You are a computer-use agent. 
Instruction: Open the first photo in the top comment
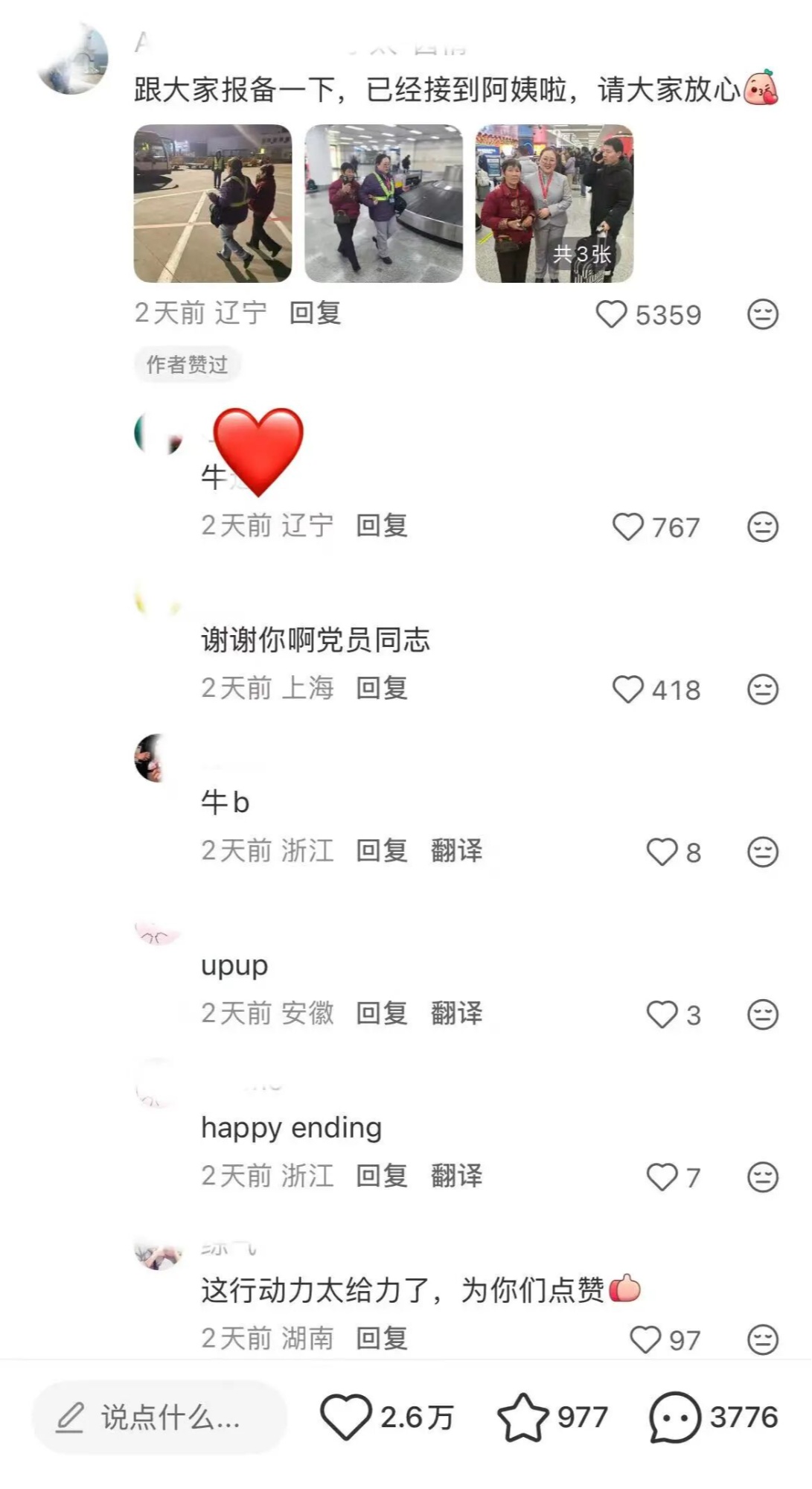(x=212, y=203)
